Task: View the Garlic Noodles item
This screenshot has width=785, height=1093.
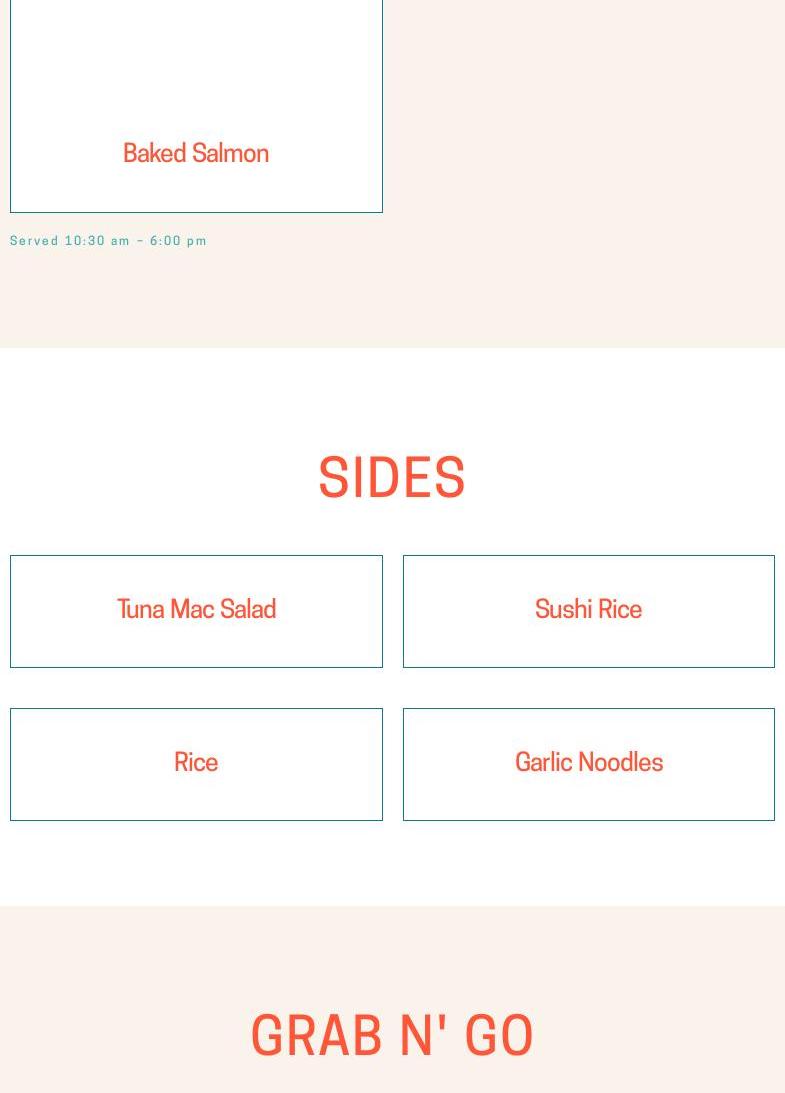Action: tap(588, 764)
